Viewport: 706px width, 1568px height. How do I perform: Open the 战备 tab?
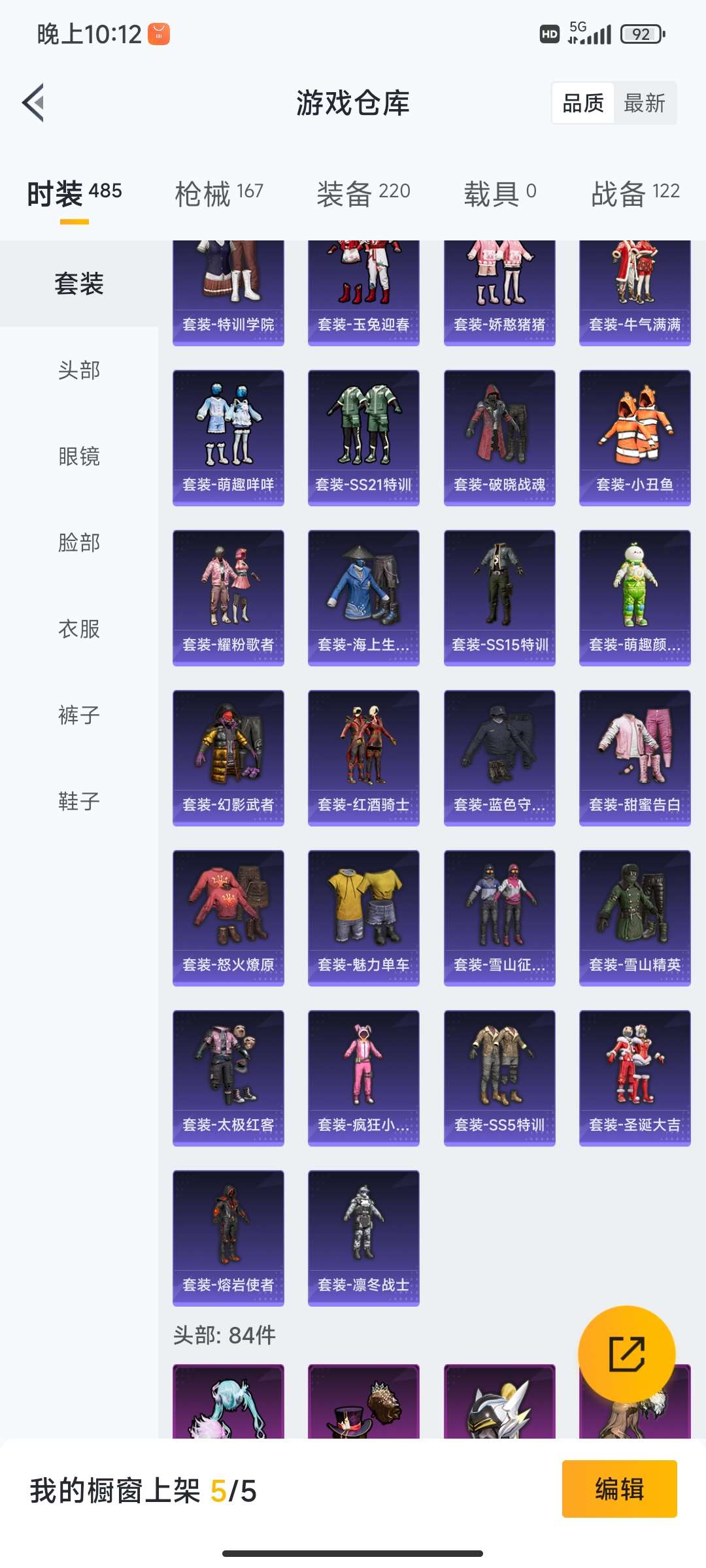click(635, 193)
